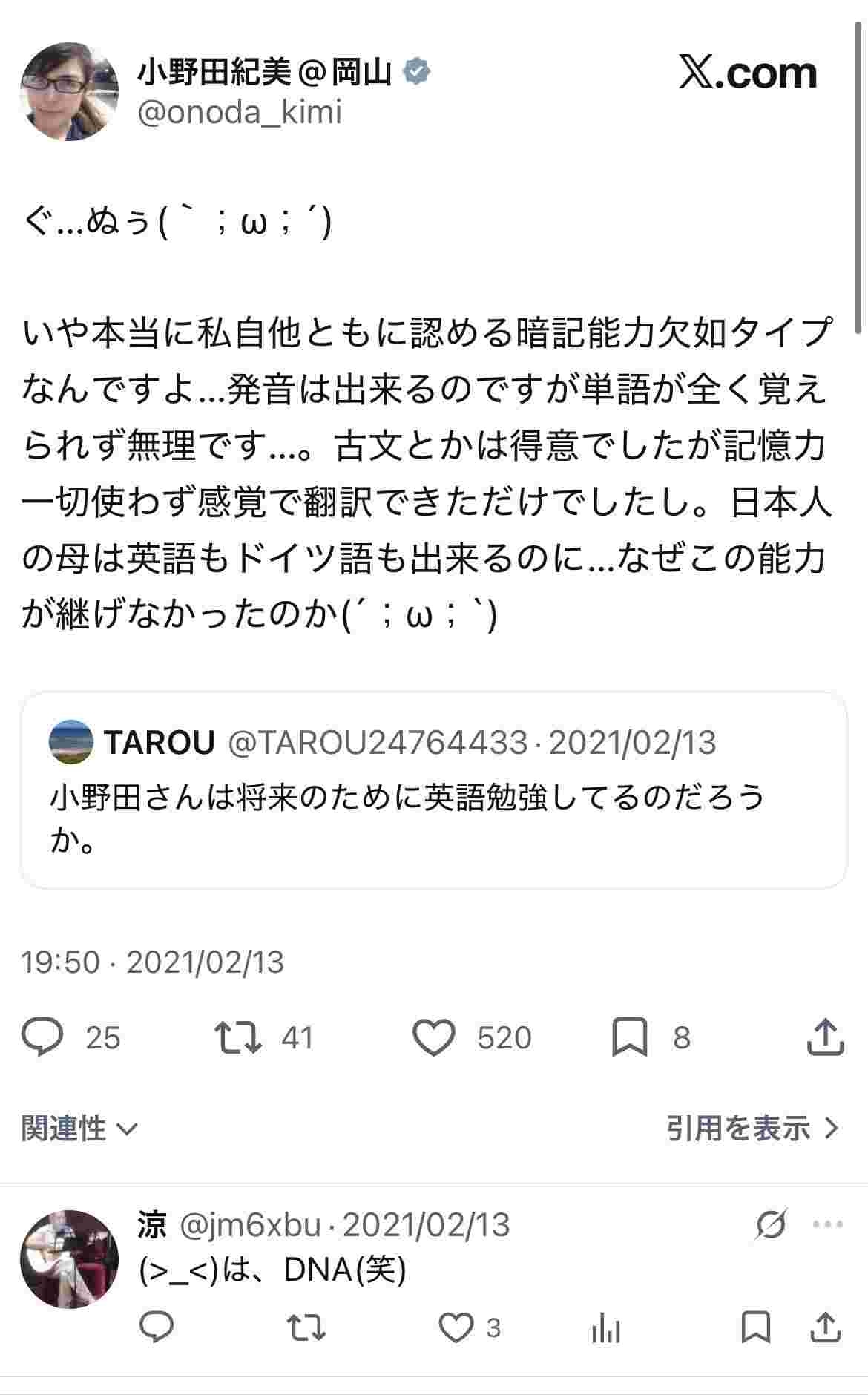Bookmark 涼's reply
This screenshot has width=868, height=1395.
[756, 1327]
